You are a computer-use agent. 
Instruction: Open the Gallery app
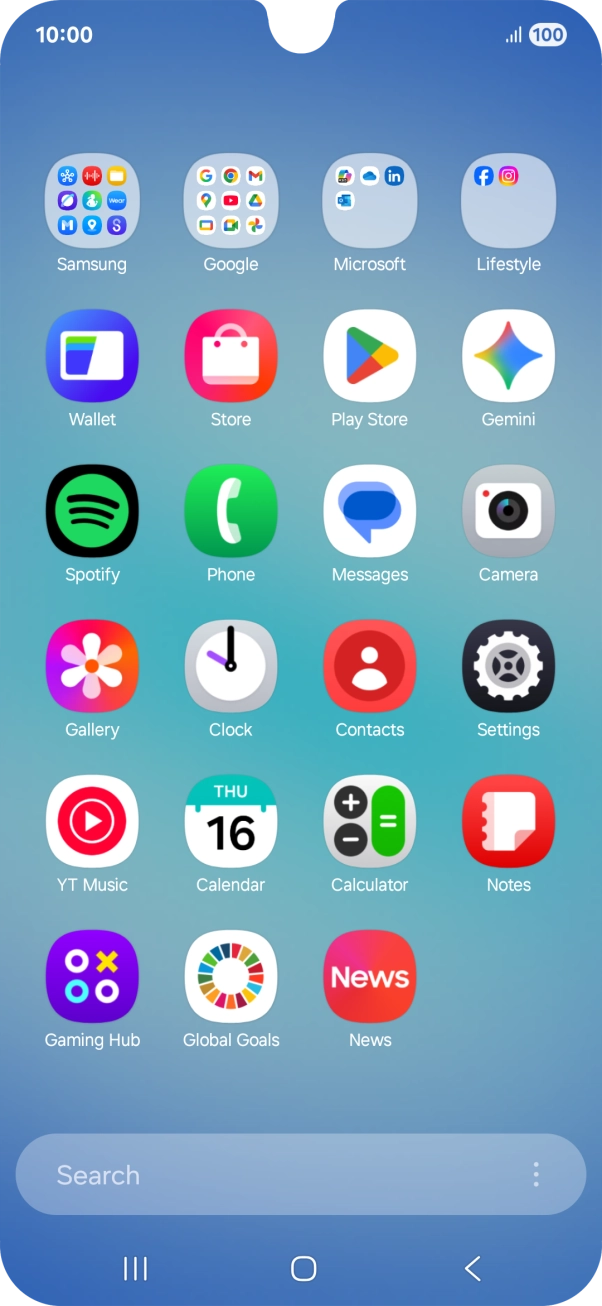92,666
